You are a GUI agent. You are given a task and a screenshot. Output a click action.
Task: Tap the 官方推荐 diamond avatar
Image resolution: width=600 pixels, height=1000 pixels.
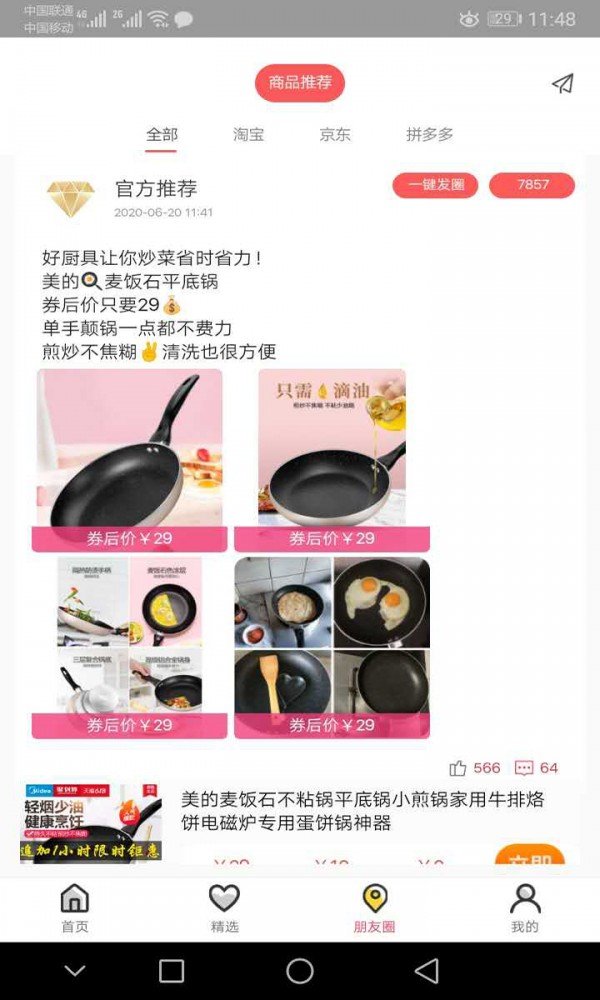point(71,199)
